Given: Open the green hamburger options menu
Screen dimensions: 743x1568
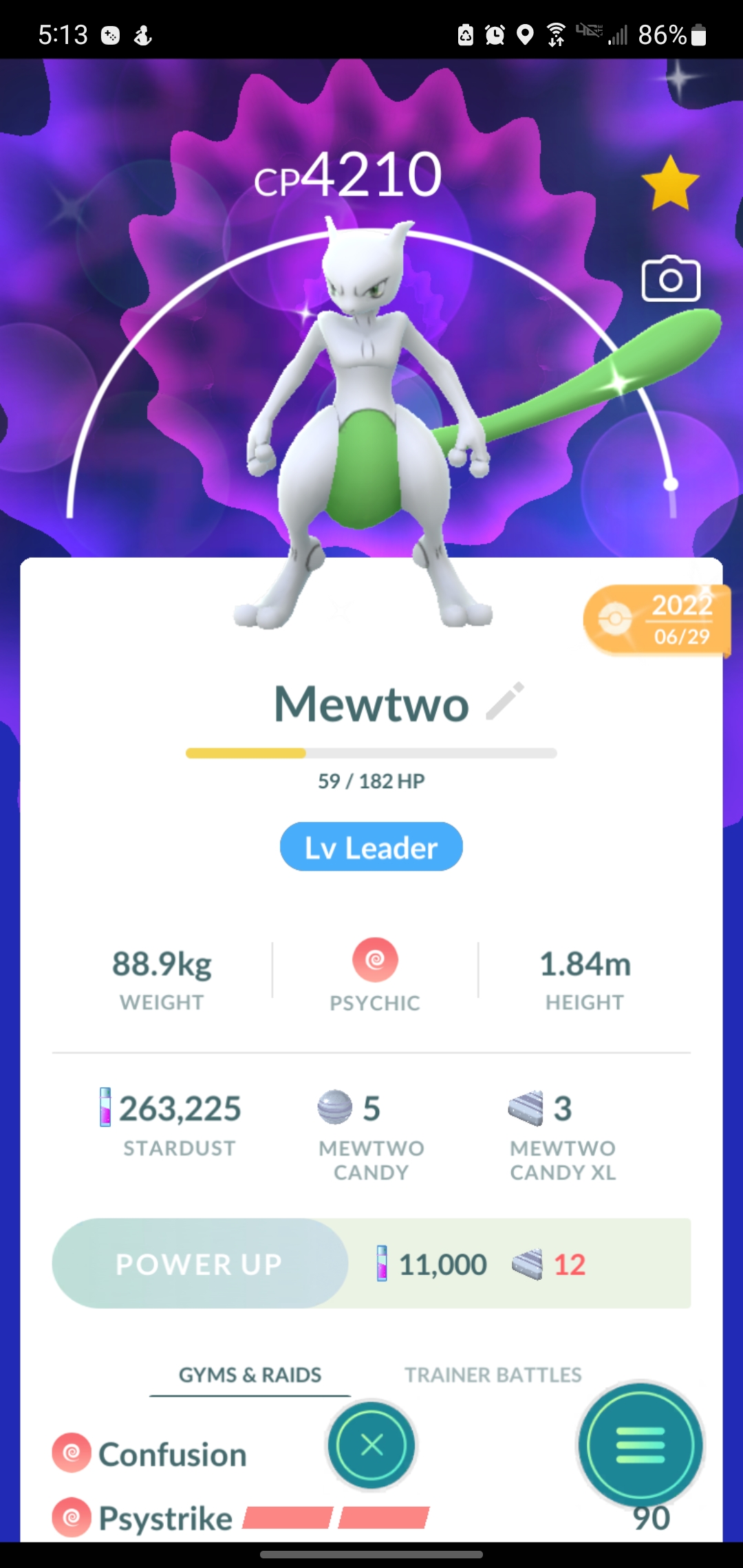Looking at the screenshot, I should point(640,1446).
